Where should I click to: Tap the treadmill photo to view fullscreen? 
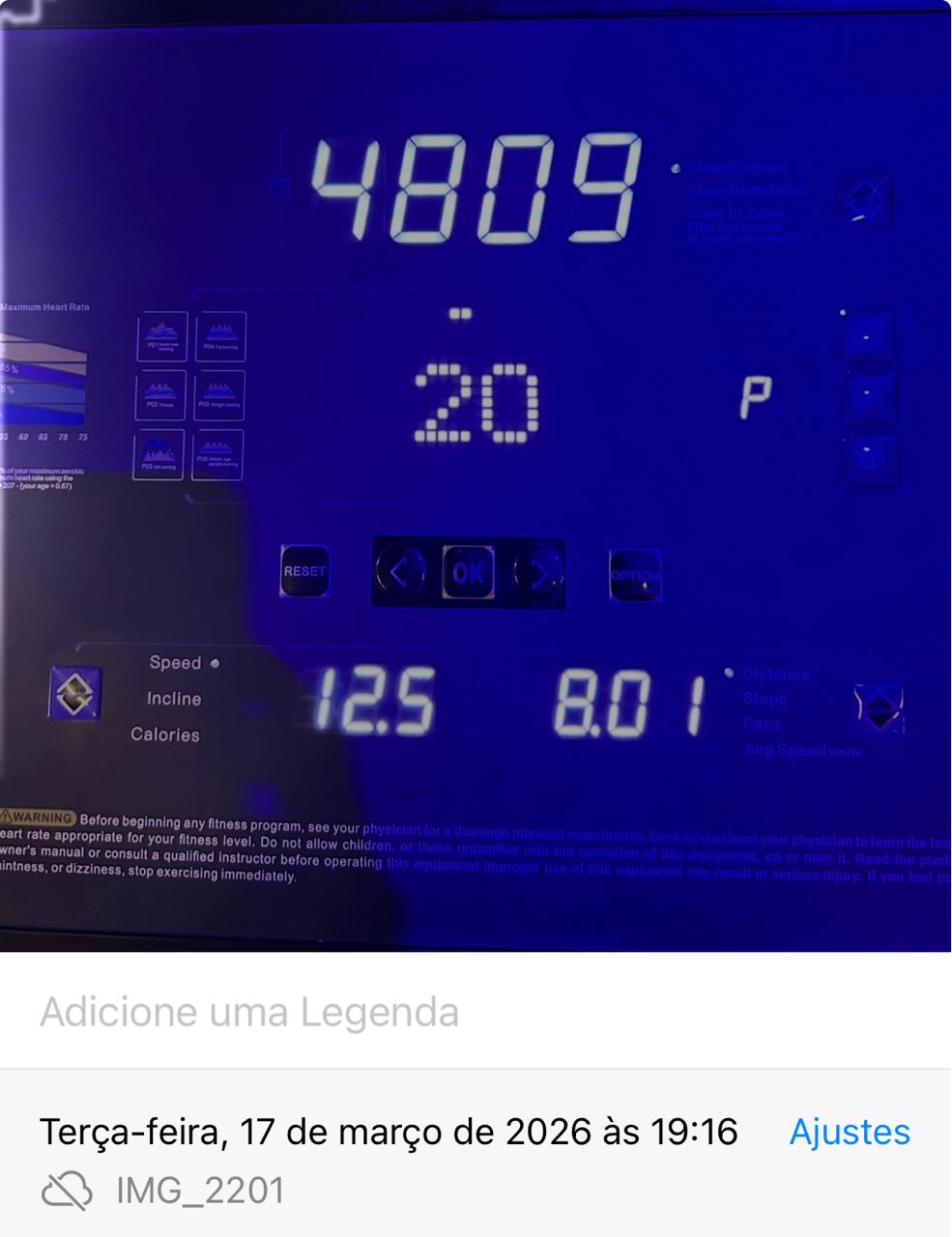tap(476, 475)
